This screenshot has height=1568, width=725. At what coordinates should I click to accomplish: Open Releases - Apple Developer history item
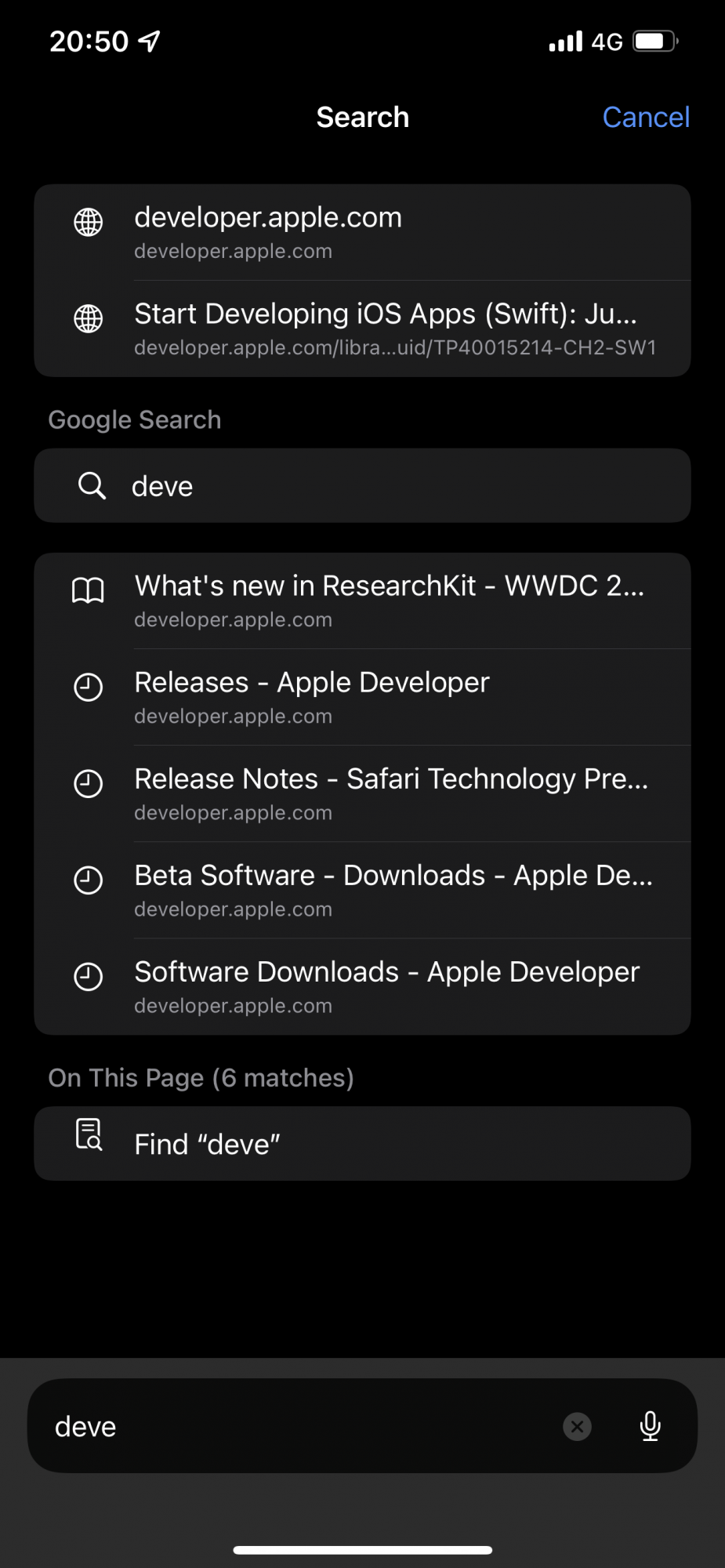coord(362,697)
